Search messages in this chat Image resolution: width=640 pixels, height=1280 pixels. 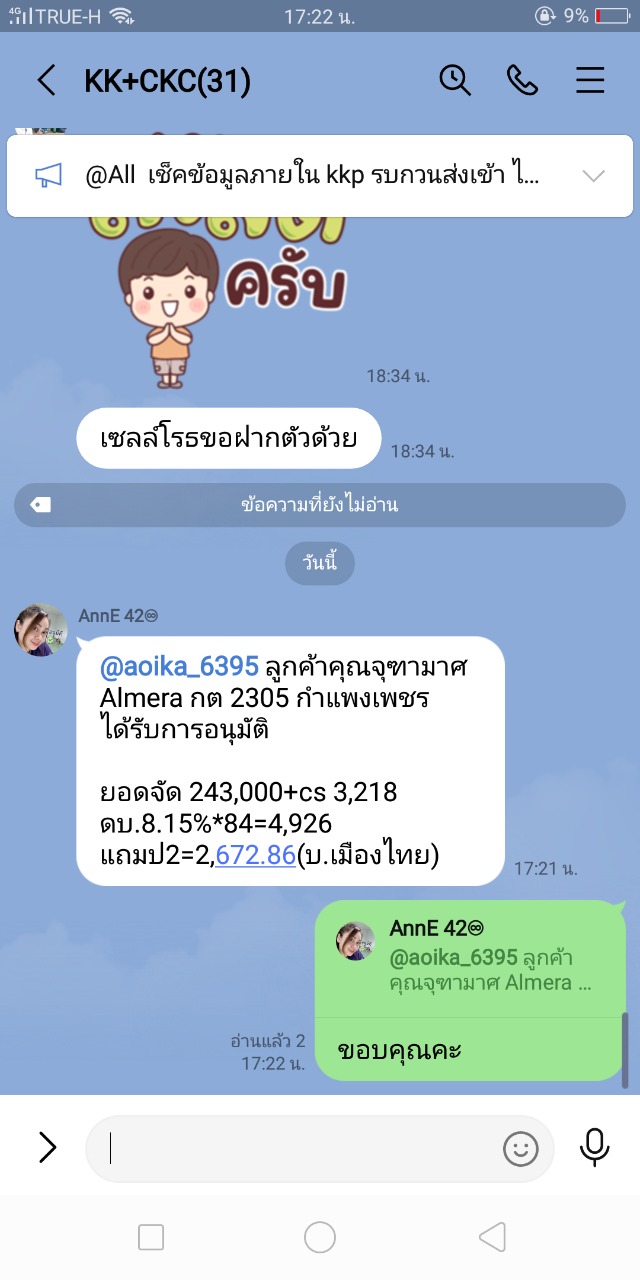(x=455, y=81)
